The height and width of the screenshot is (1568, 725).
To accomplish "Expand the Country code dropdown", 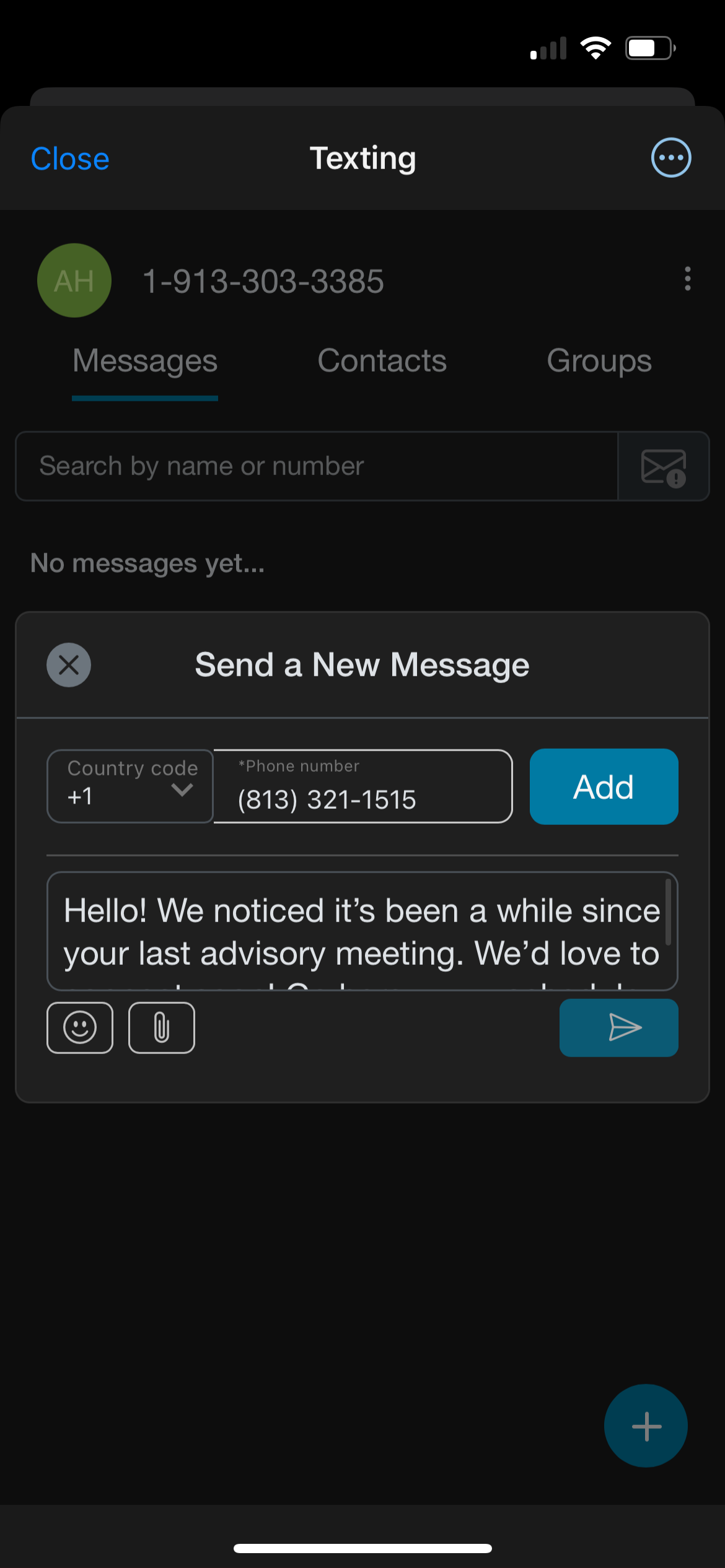I will pos(130,786).
